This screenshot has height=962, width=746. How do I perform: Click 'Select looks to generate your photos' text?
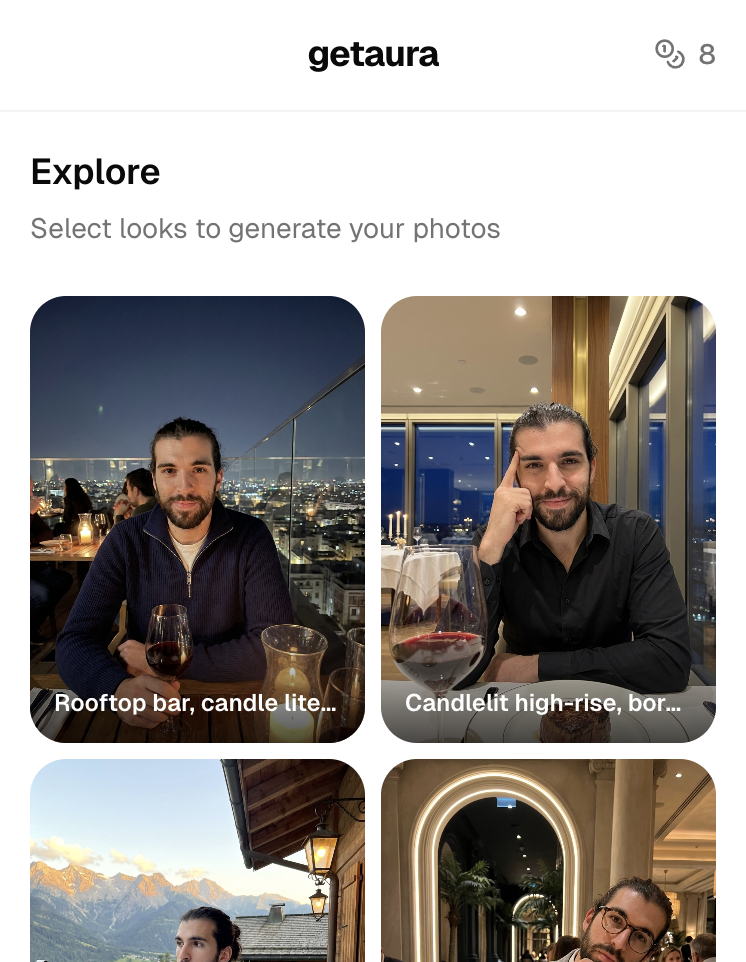(x=265, y=228)
